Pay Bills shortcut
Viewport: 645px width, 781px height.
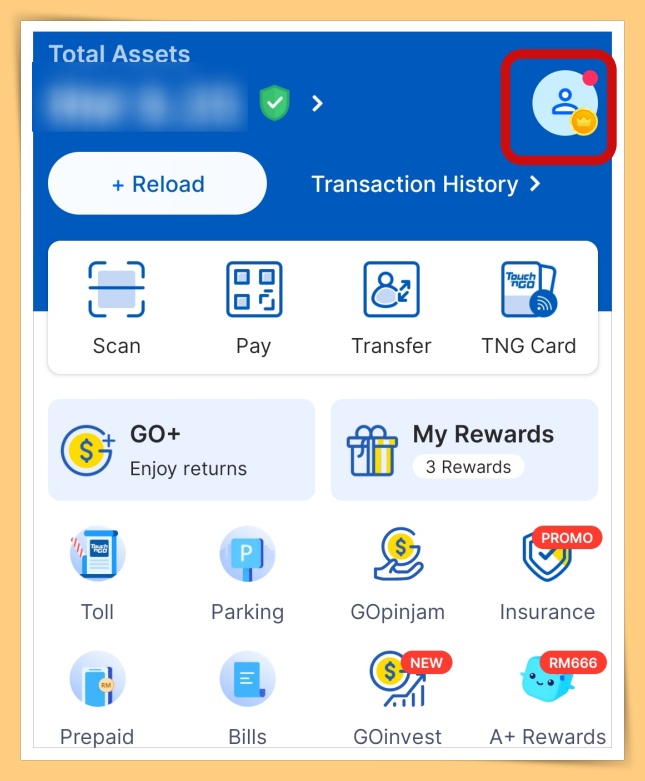click(x=247, y=698)
